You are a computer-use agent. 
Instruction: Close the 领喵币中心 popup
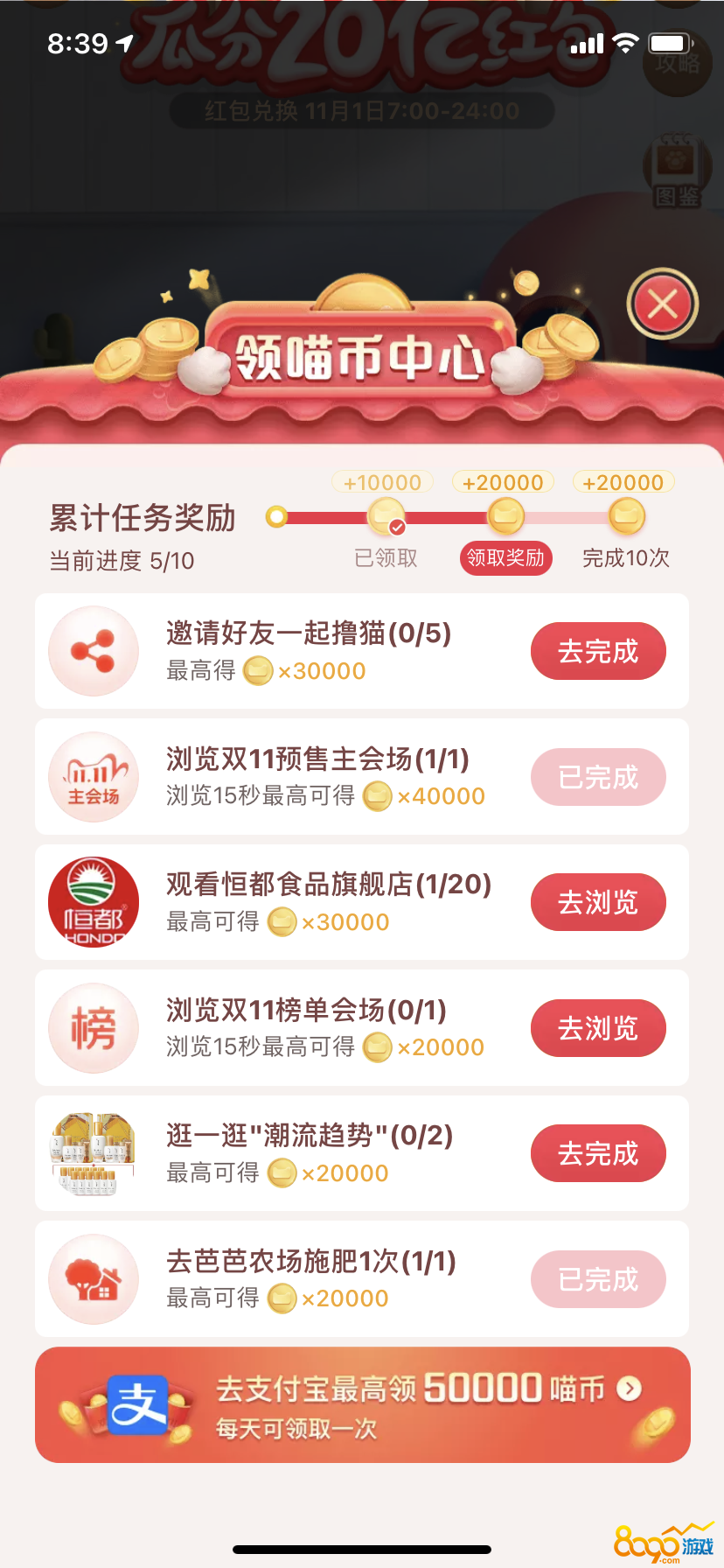pos(662,304)
